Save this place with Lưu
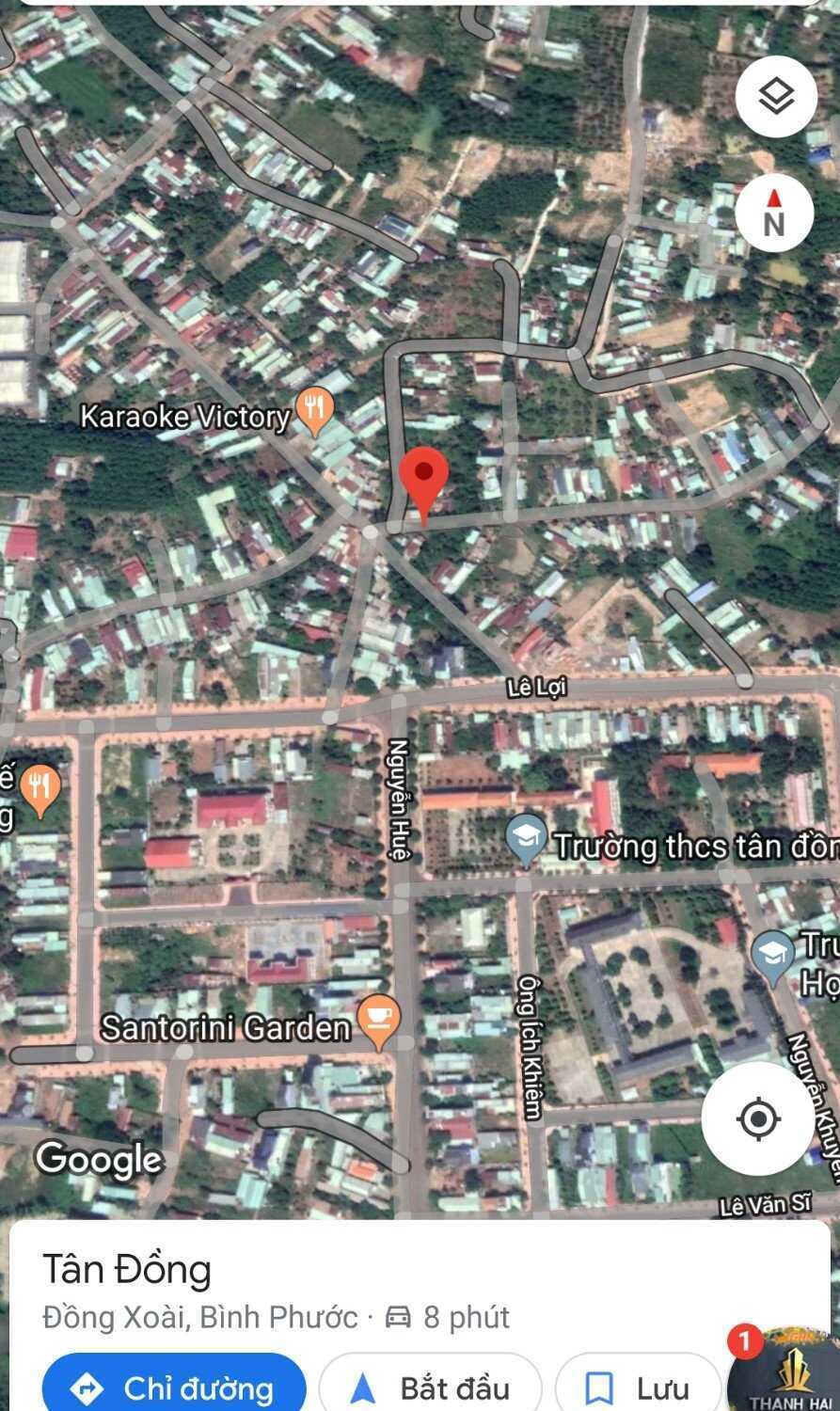 click(639, 1387)
